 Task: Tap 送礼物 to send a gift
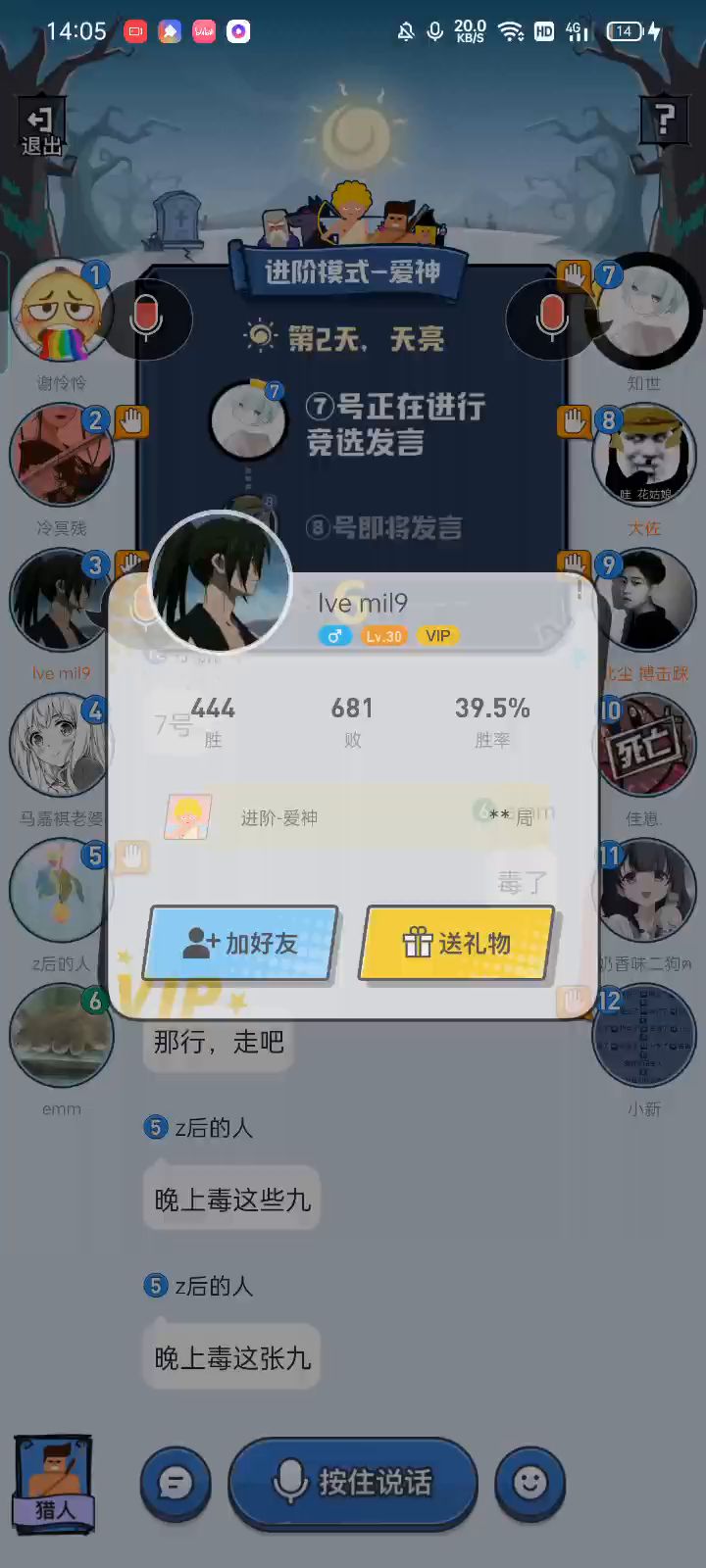pos(457,943)
